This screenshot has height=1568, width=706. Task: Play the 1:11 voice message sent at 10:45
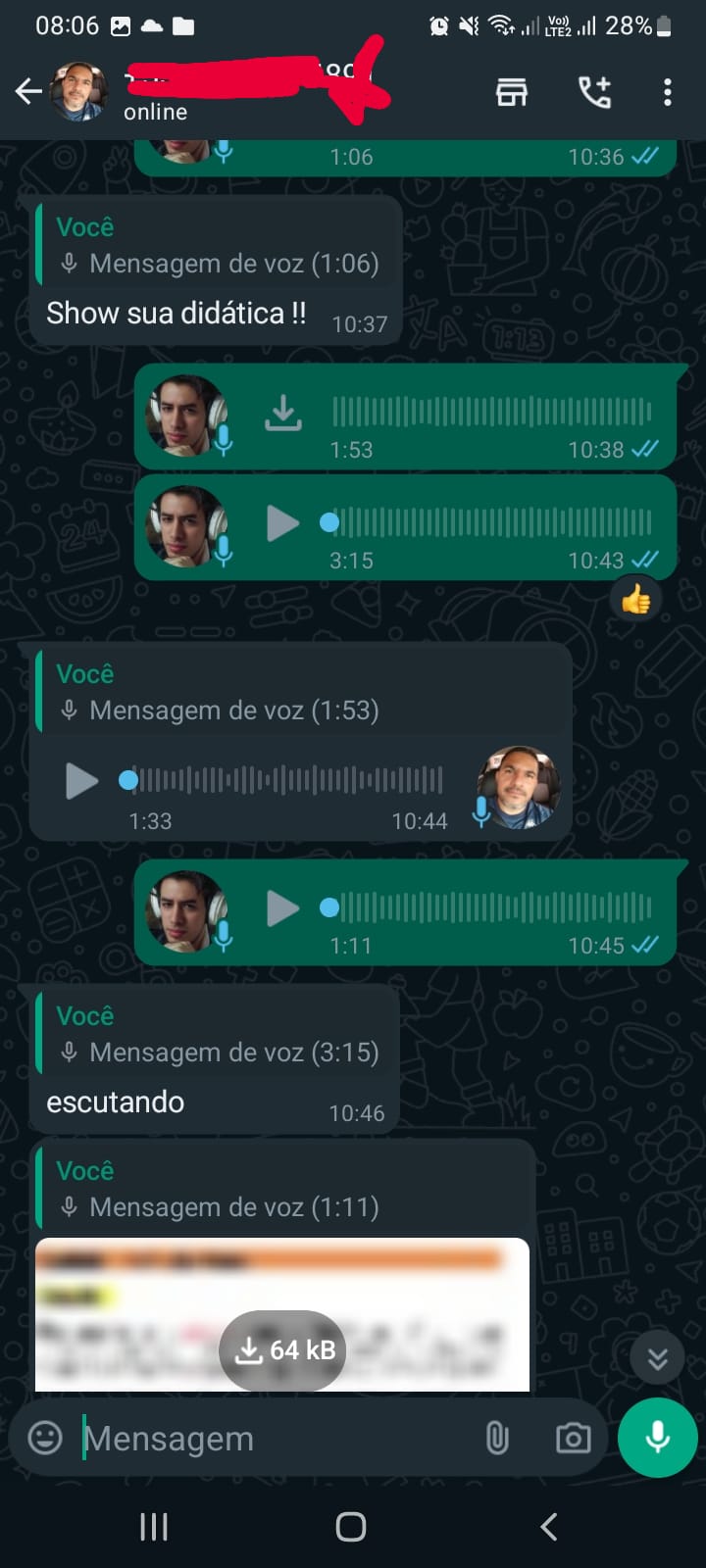click(x=283, y=908)
